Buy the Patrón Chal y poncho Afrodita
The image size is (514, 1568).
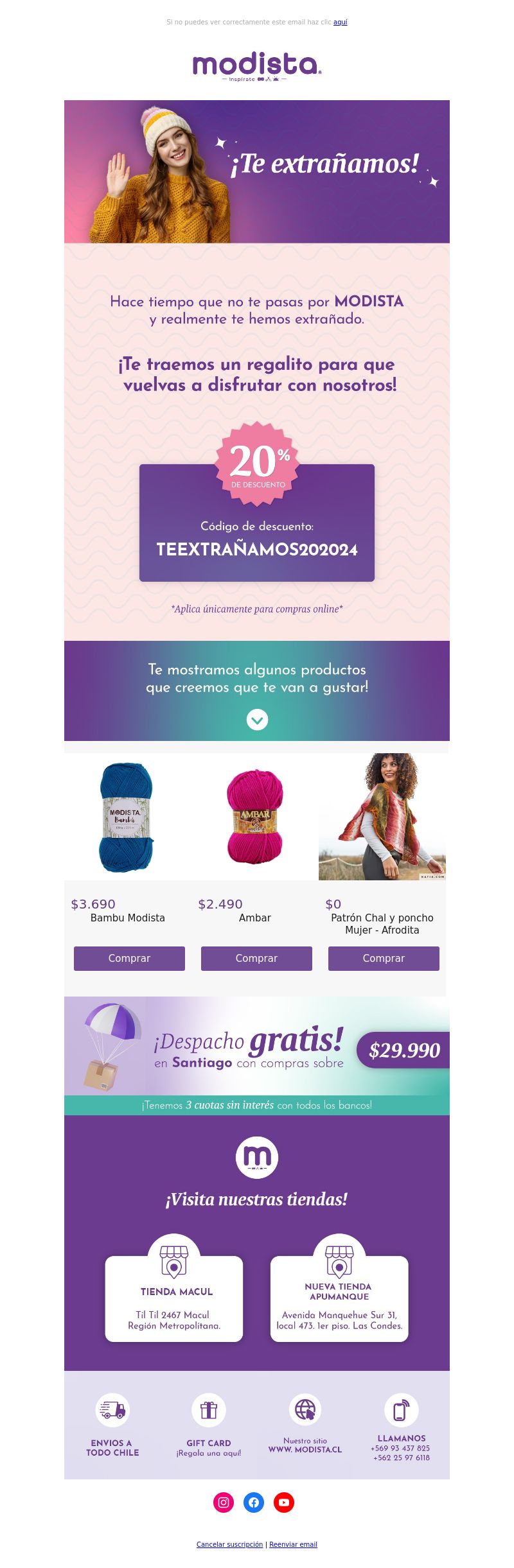tap(384, 958)
